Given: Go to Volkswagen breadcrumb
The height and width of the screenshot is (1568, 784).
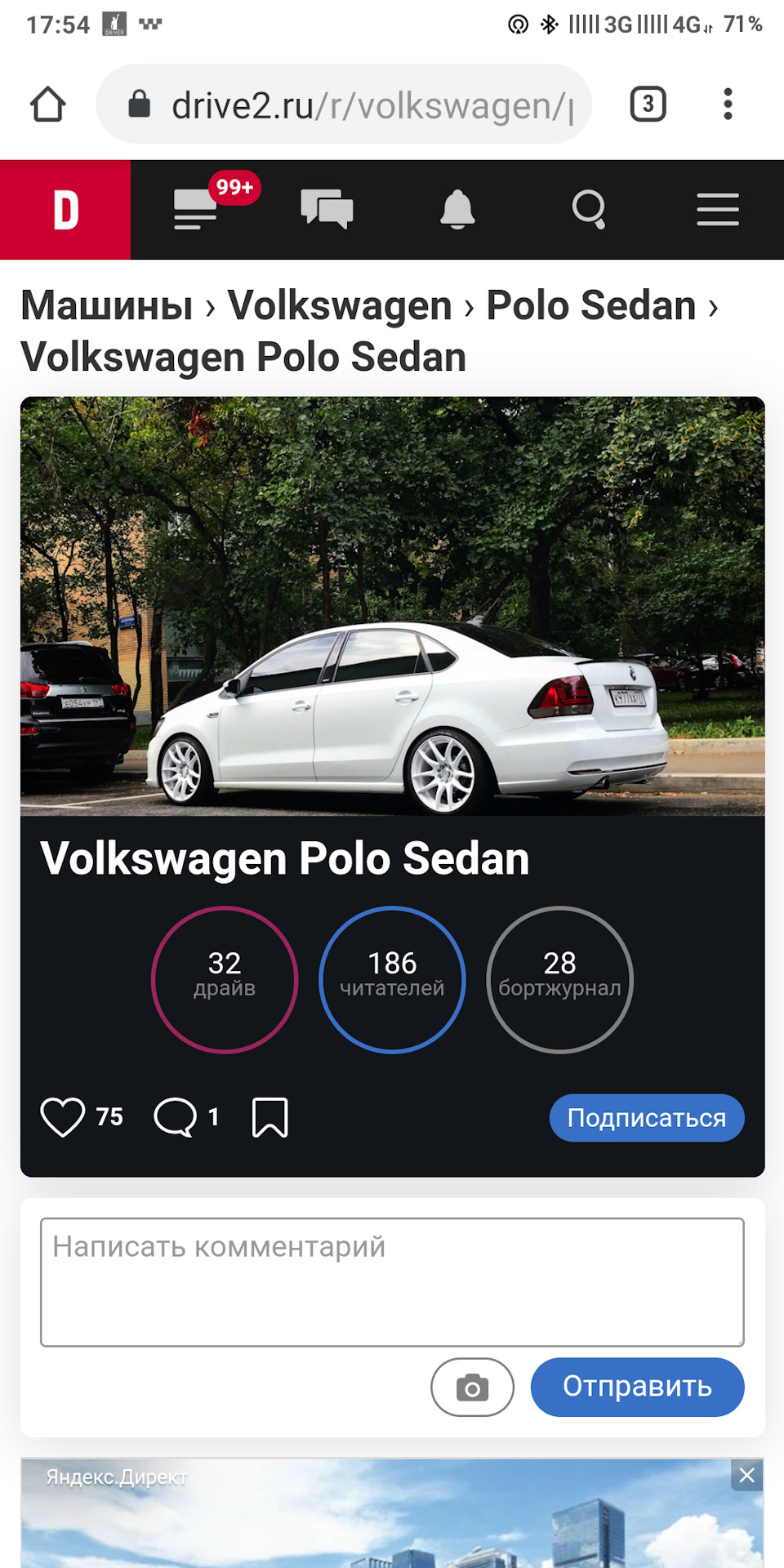Looking at the screenshot, I should 339,306.
